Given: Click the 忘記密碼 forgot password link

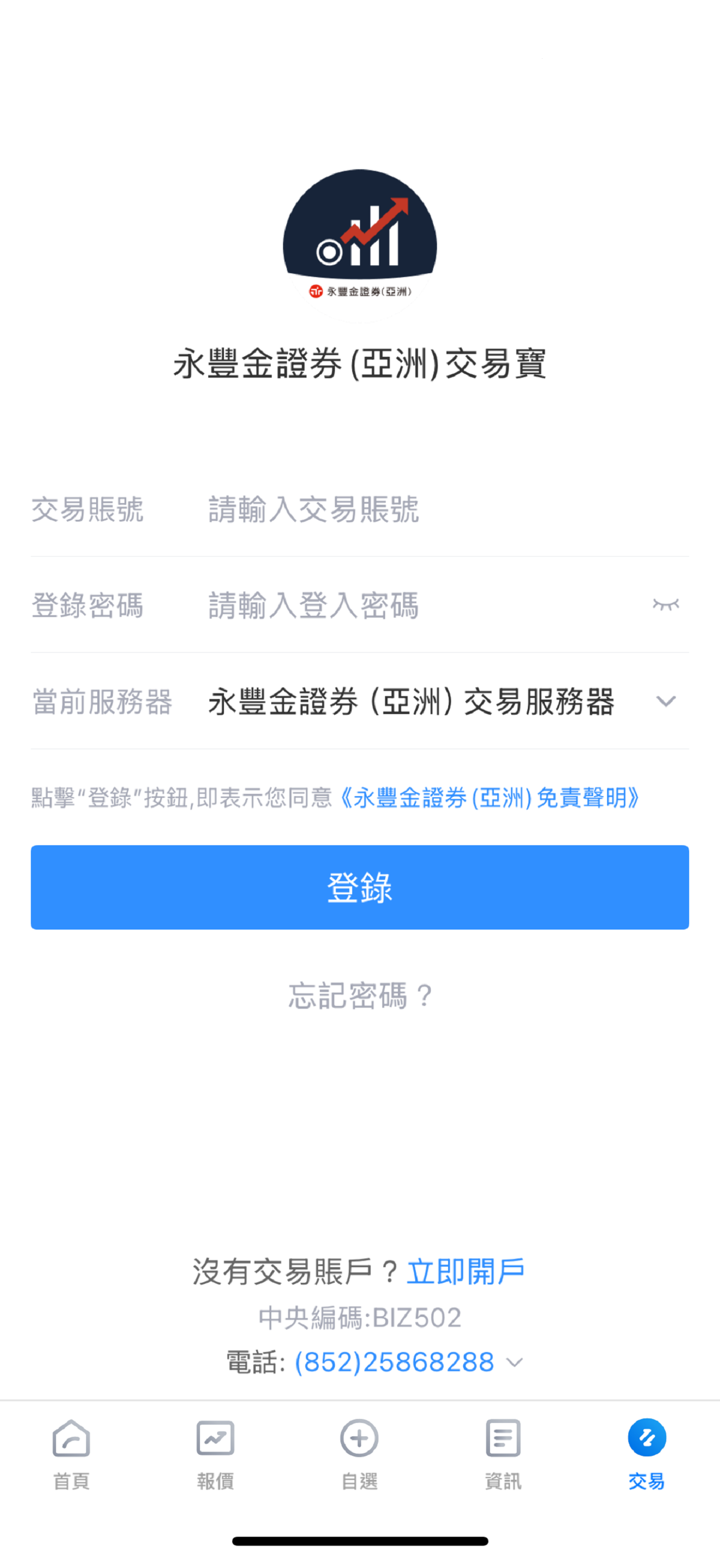Looking at the screenshot, I should point(360,995).
